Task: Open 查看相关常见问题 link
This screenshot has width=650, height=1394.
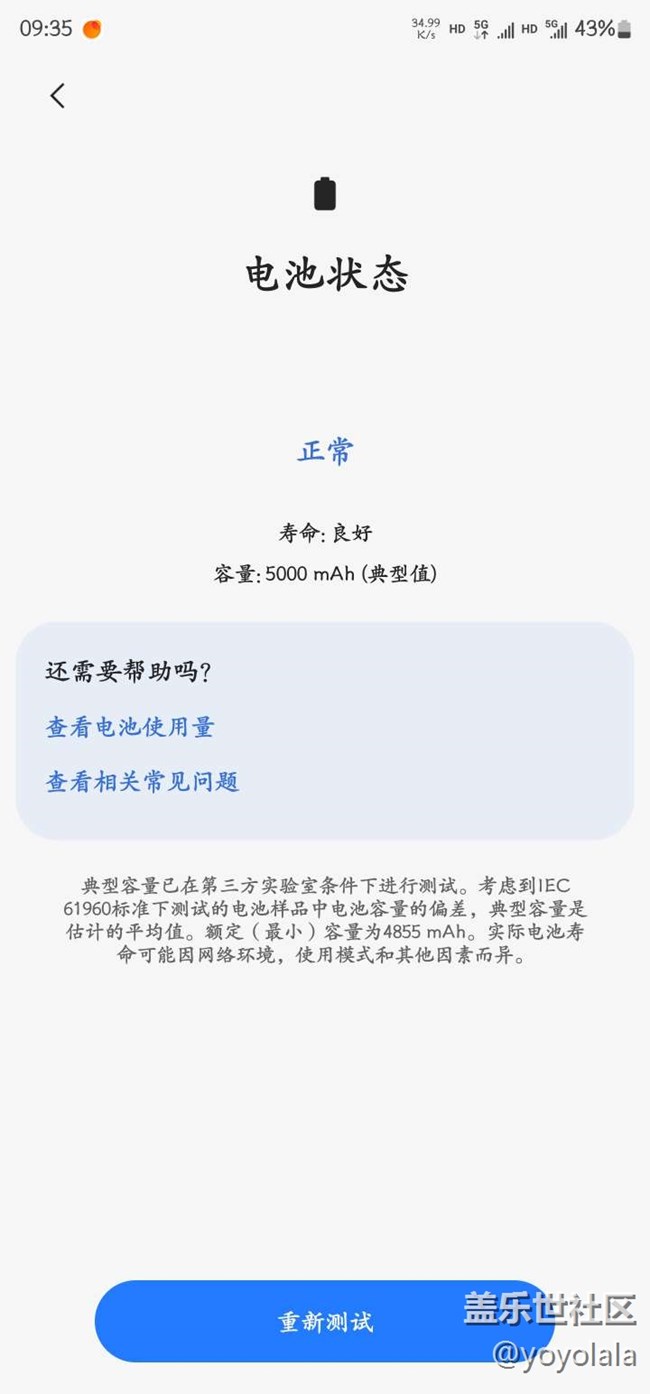Action: point(143,781)
